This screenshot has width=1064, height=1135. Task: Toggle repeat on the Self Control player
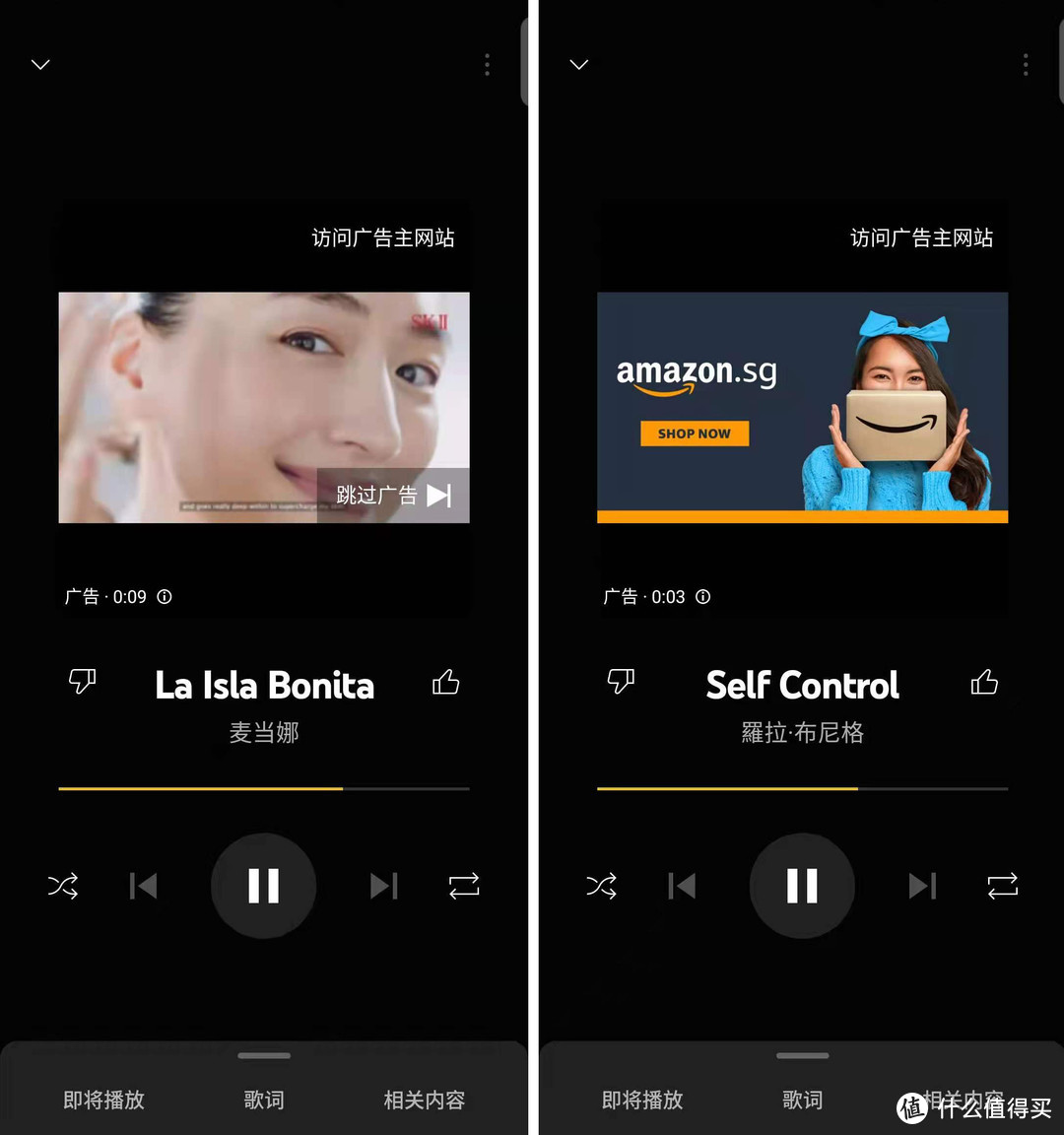[x=1002, y=887]
